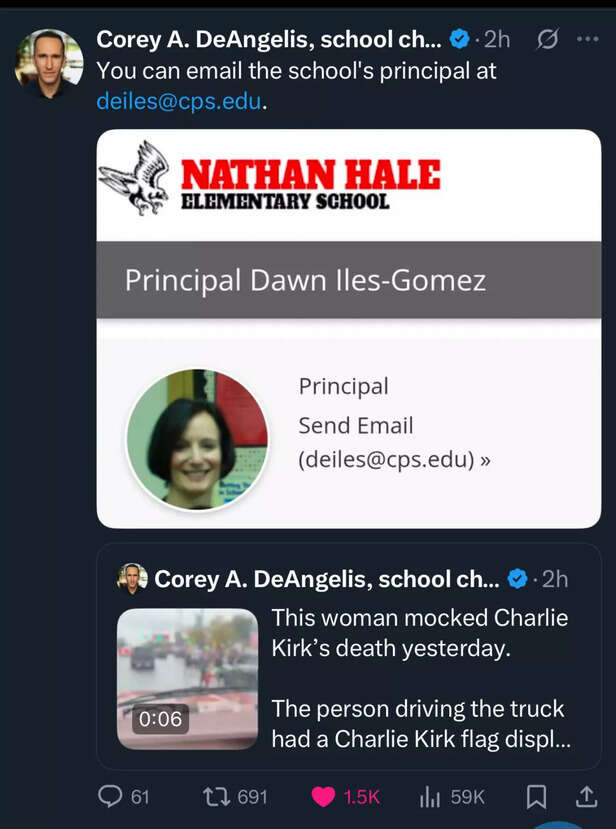Screen dimensions: 616x829
Task: View post analytics showing 59K views
Action: tap(430, 796)
